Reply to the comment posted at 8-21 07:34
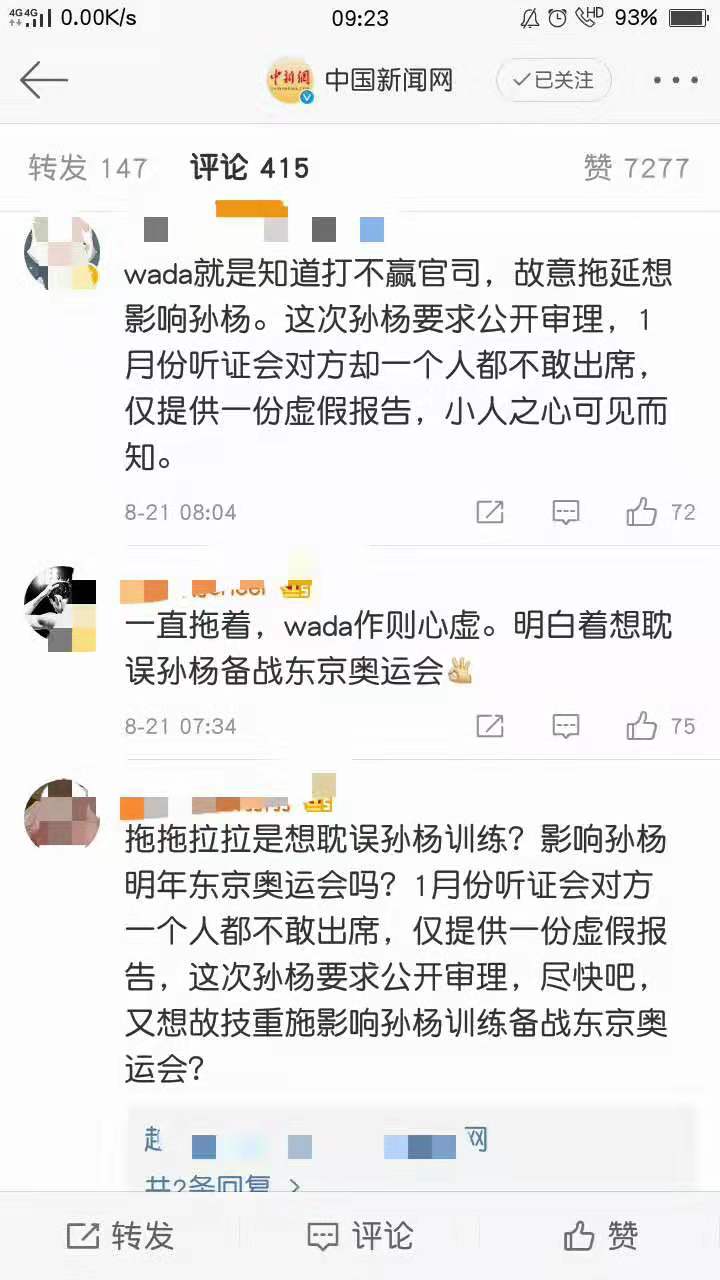This screenshot has height=1280, width=720. click(566, 726)
